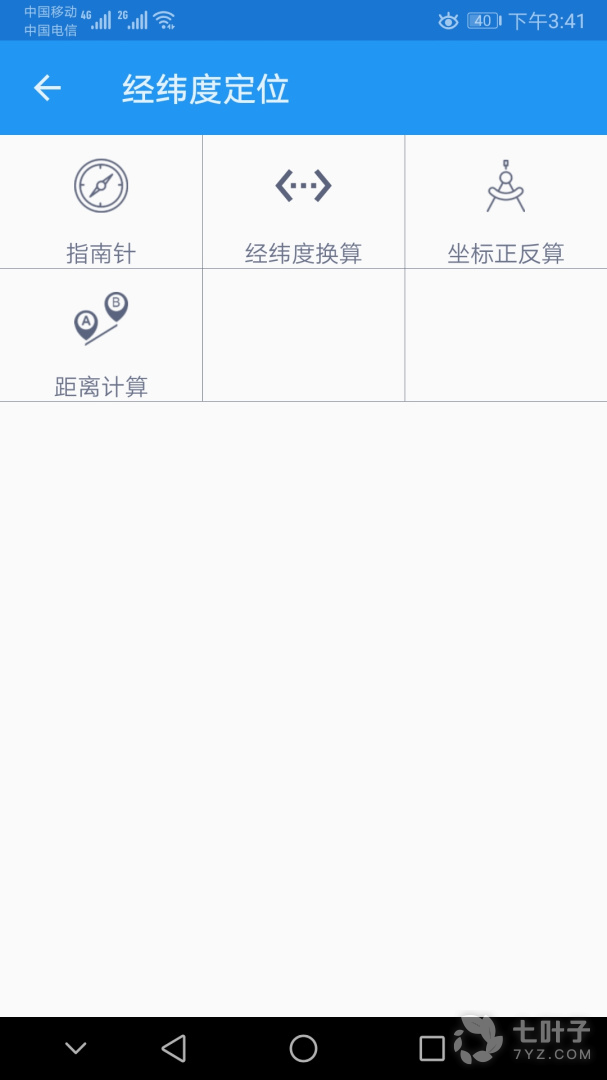Viewport: 607px width, 1080px height.
Task: Go back using the app bar arrow
Action: 48,88
